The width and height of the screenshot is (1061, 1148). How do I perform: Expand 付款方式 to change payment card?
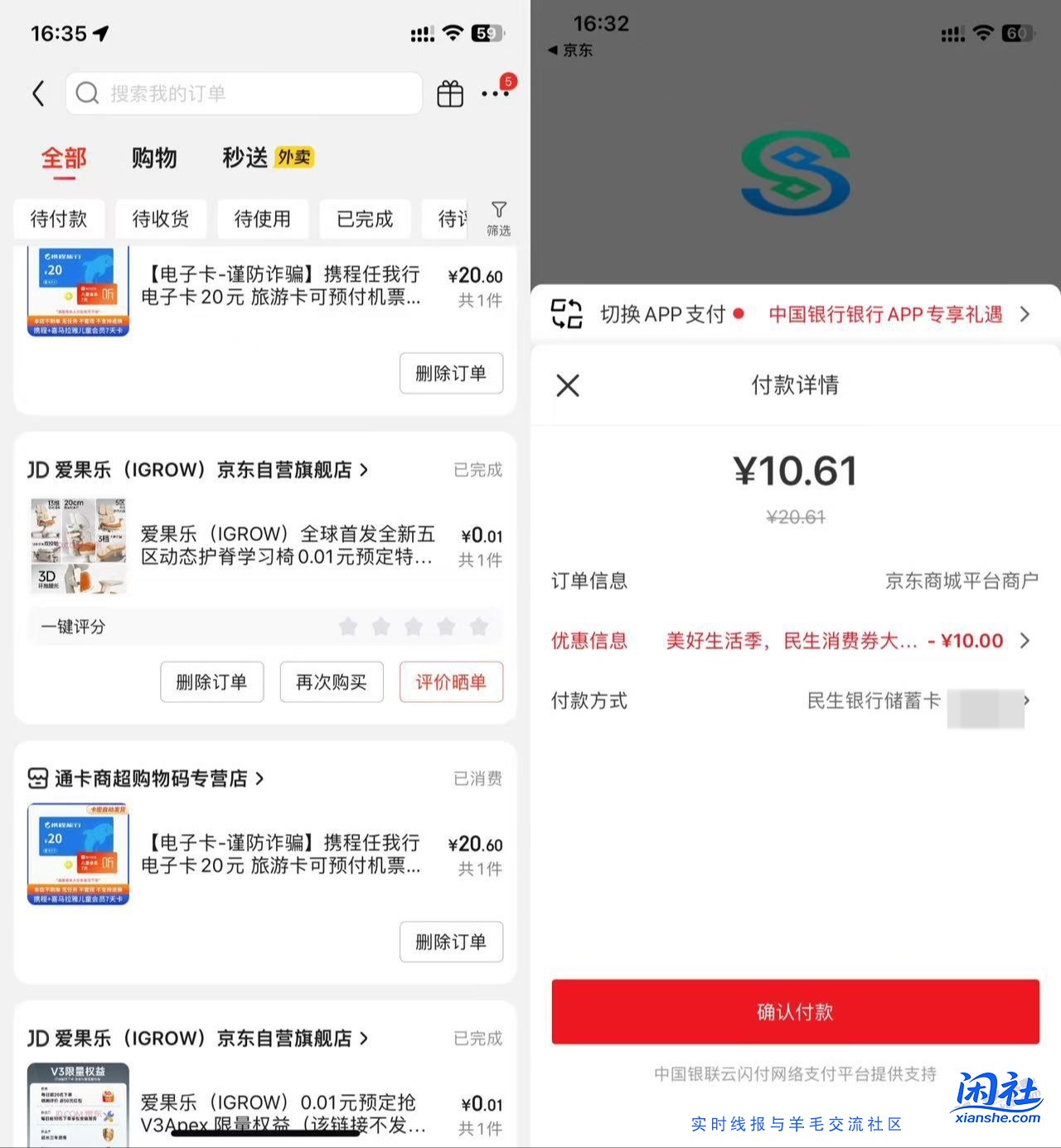click(1026, 700)
